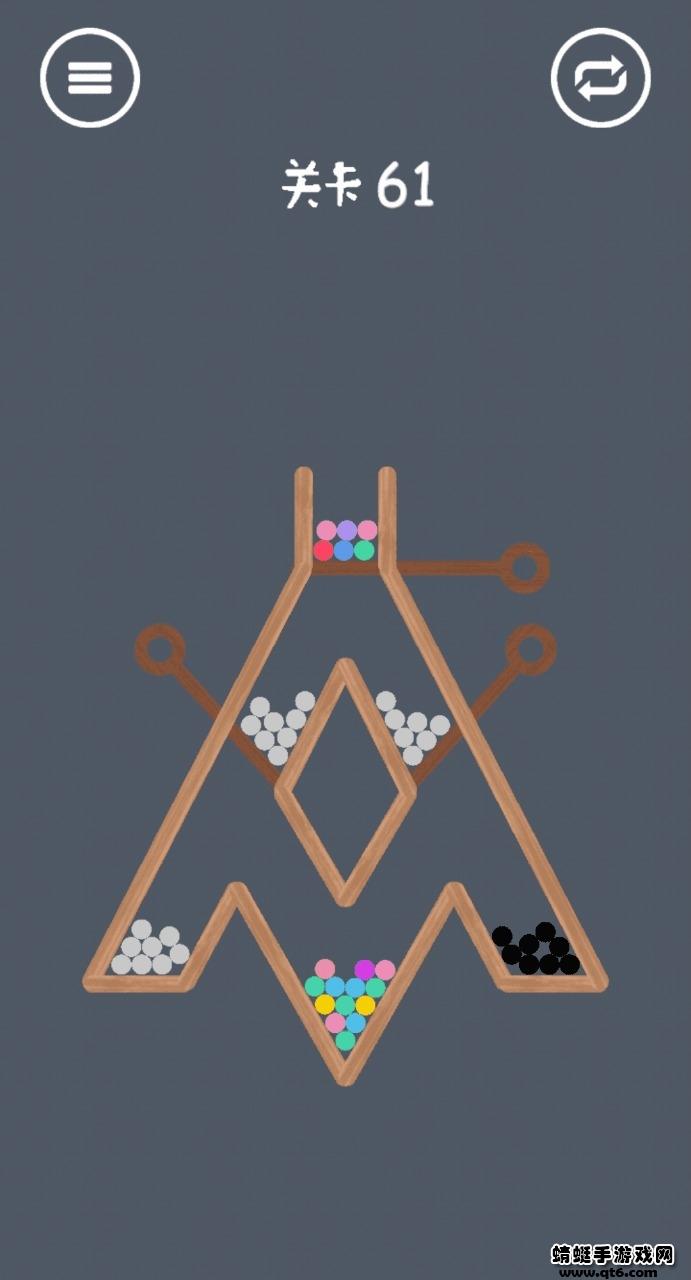This screenshot has height=1280, width=691.
Task: Restart the level with the reload icon
Action: 601,78
